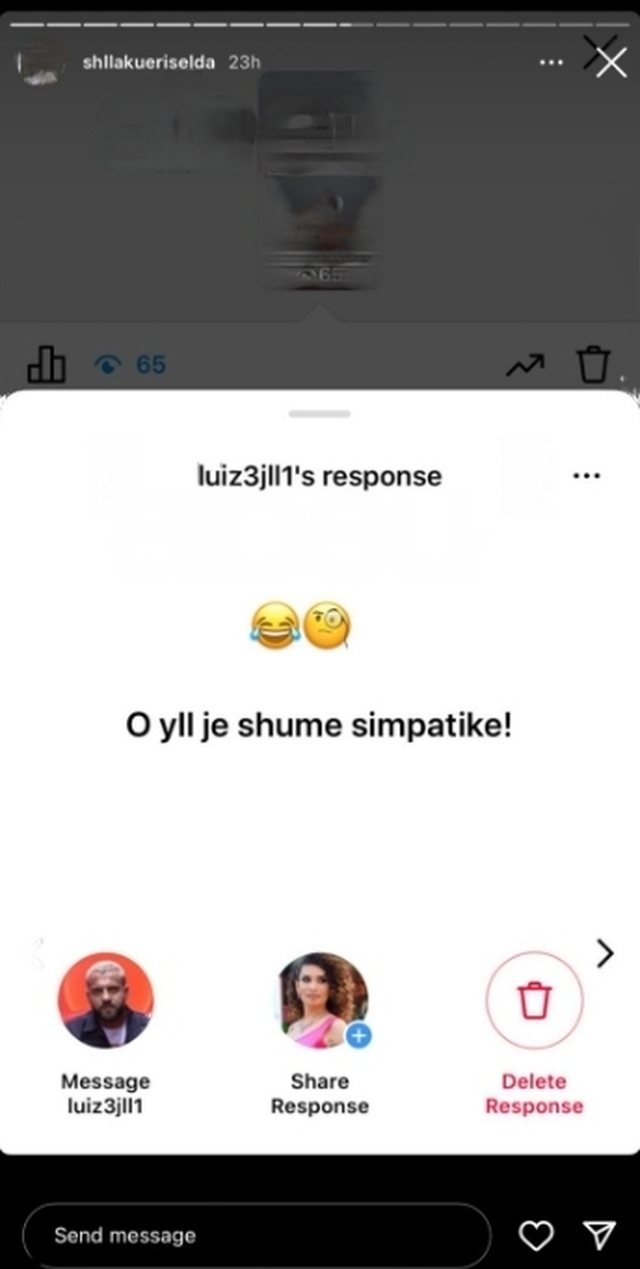Open options for luiz3jll1's response

(586, 476)
